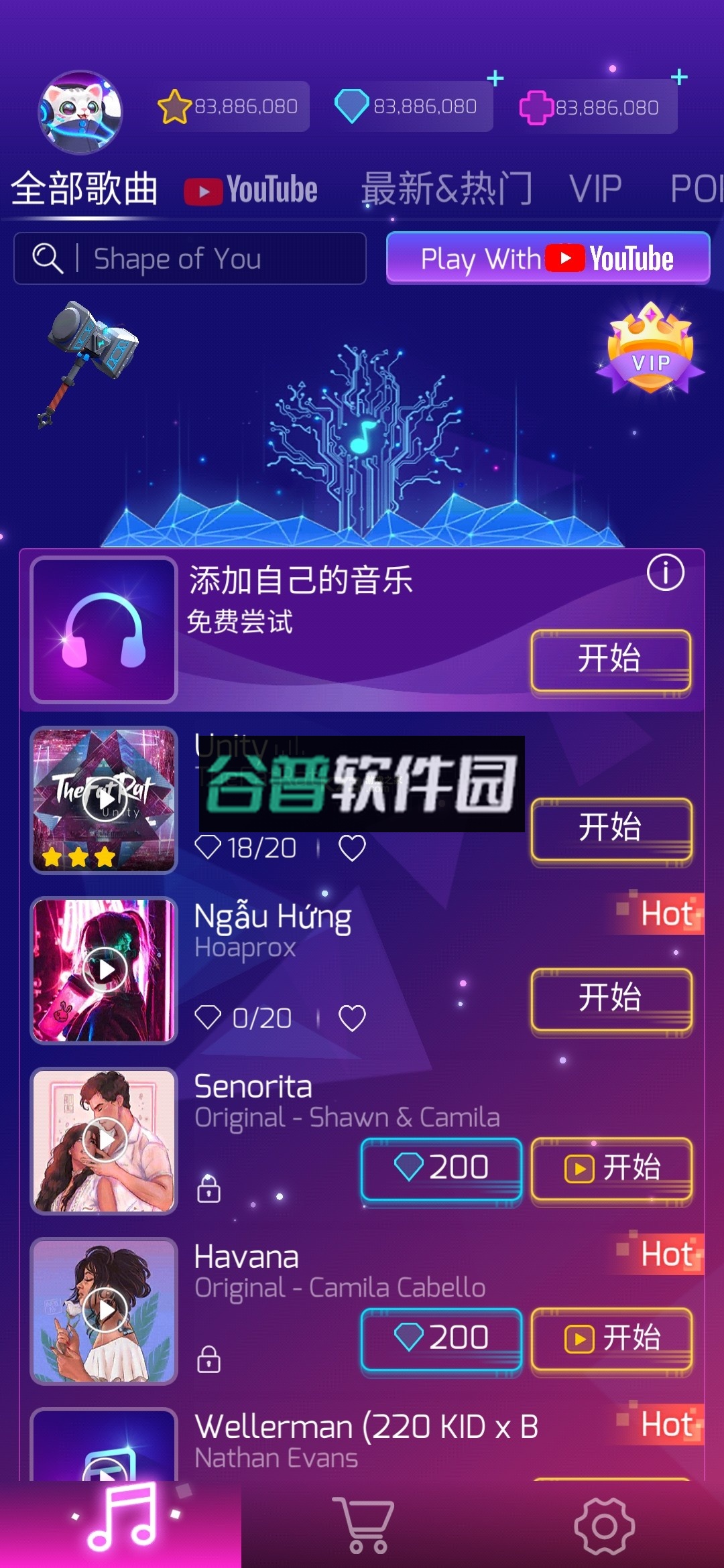The image size is (724, 1568).
Task: Favorite the Unity song with the heart
Action: click(351, 846)
